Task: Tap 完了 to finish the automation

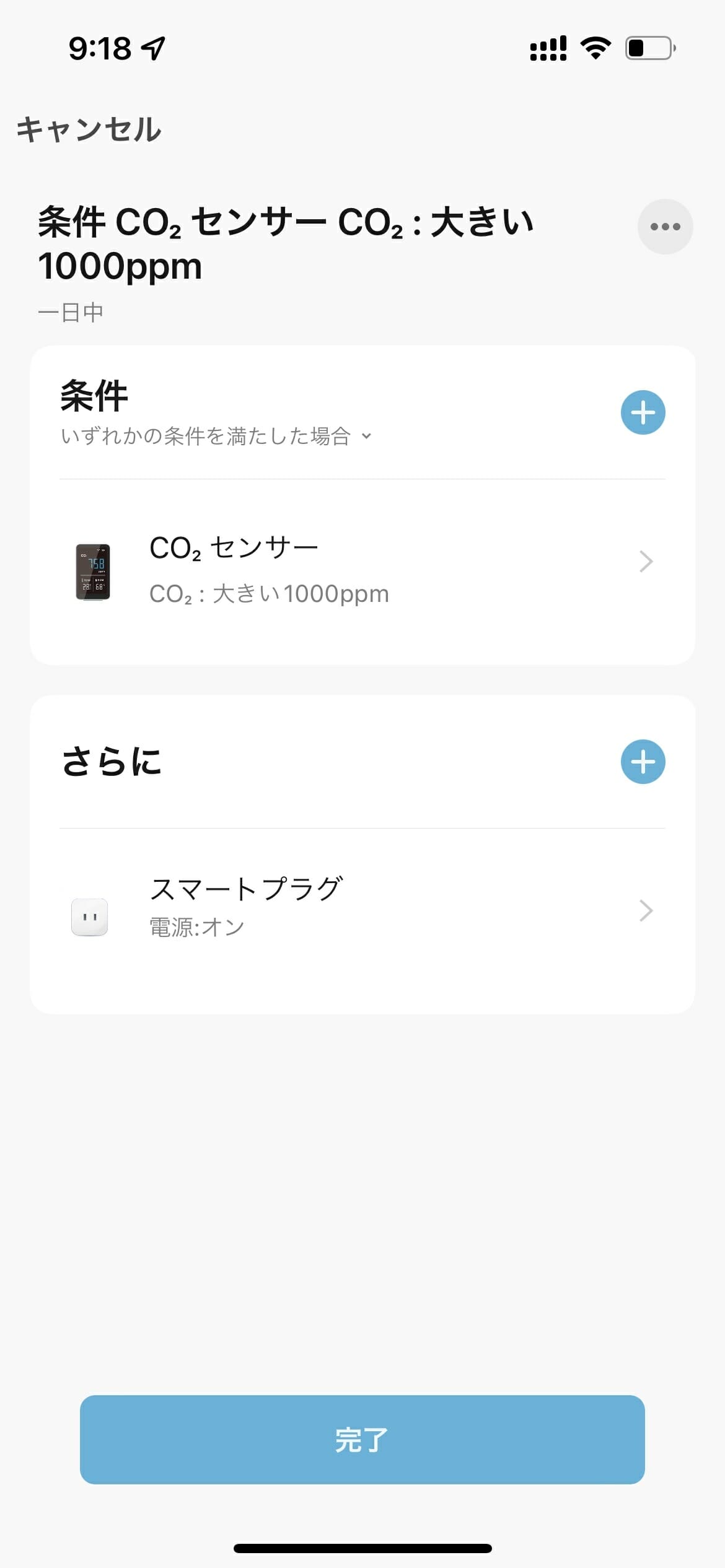Action: coord(362,1440)
